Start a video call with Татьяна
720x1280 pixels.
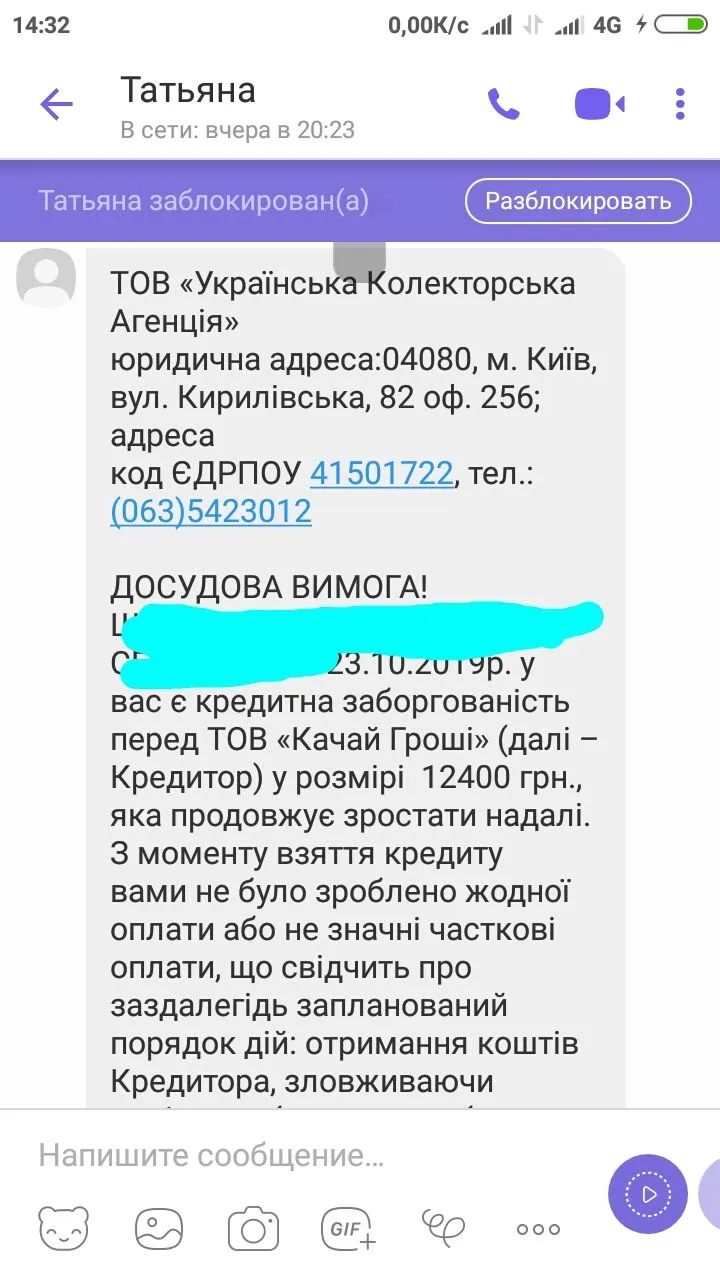pyautogui.click(x=599, y=104)
